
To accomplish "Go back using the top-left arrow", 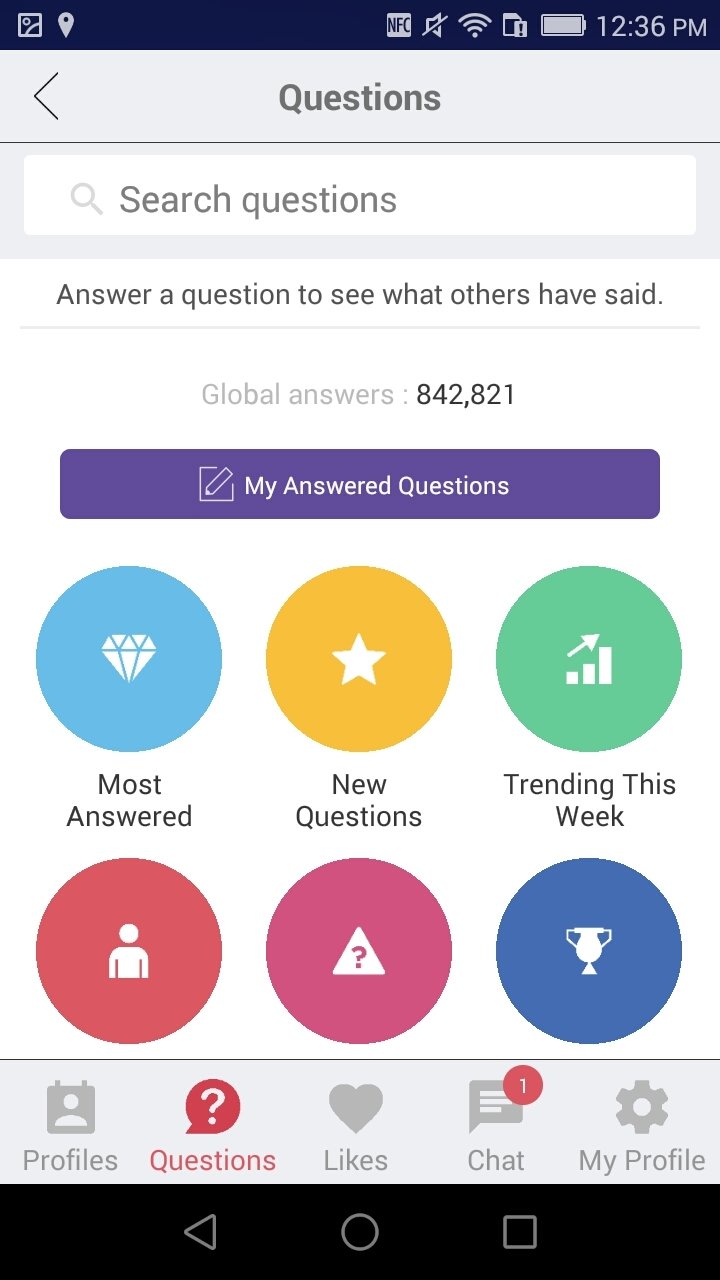I will pyautogui.click(x=46, y=97).
